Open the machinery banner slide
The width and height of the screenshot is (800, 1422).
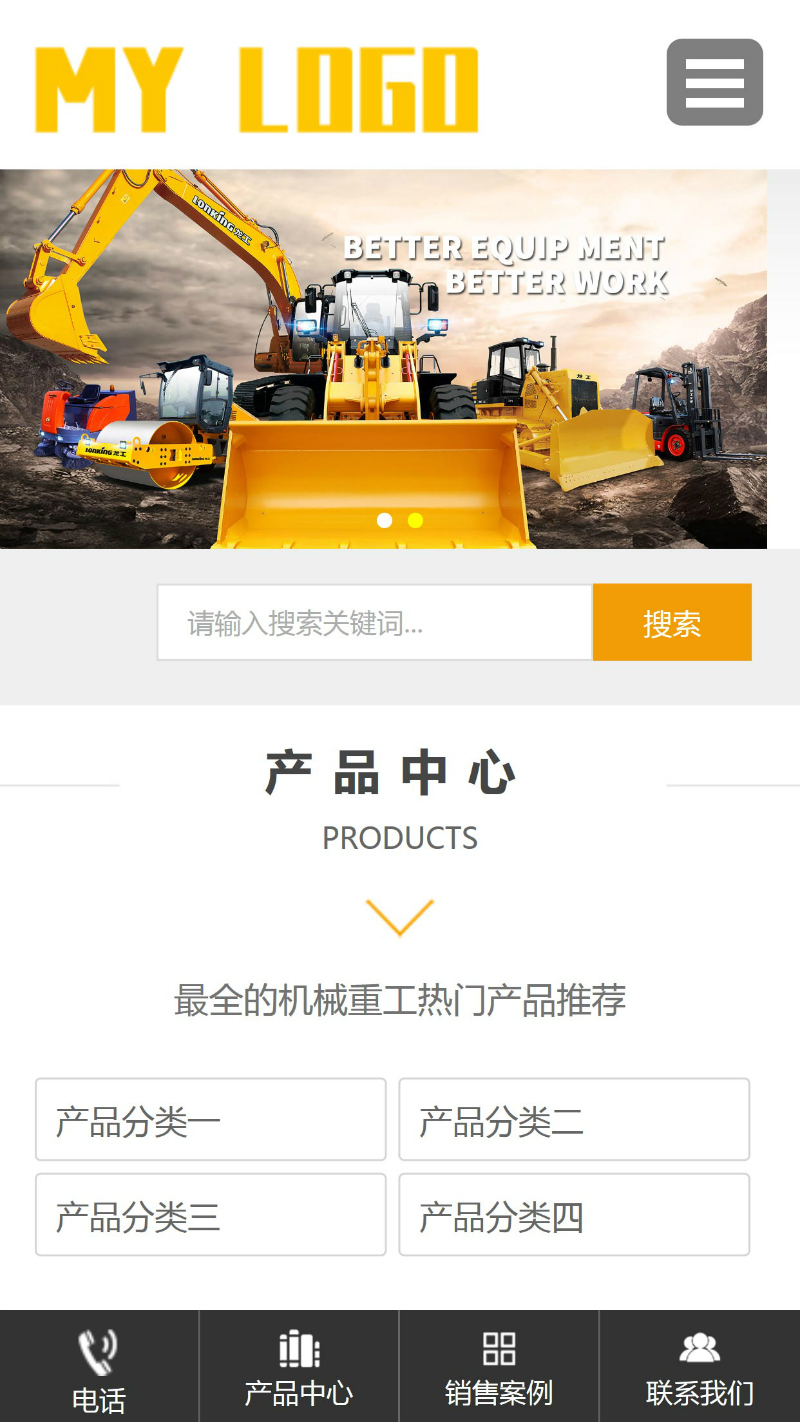tap(383, 358)
